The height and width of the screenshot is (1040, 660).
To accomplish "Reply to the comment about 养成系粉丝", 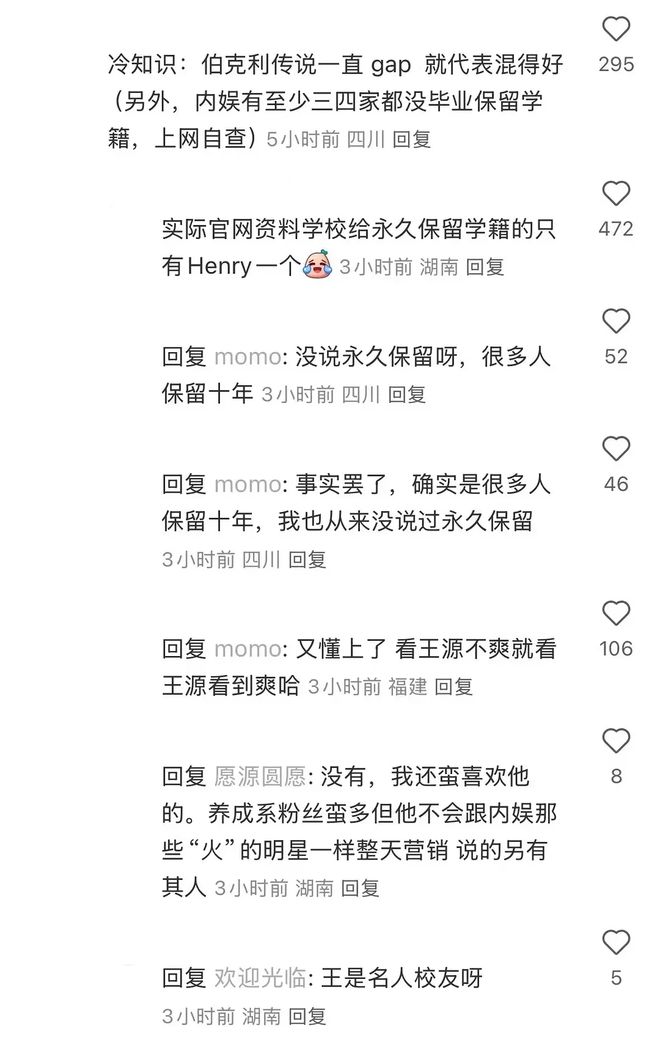I will (360, 888).
